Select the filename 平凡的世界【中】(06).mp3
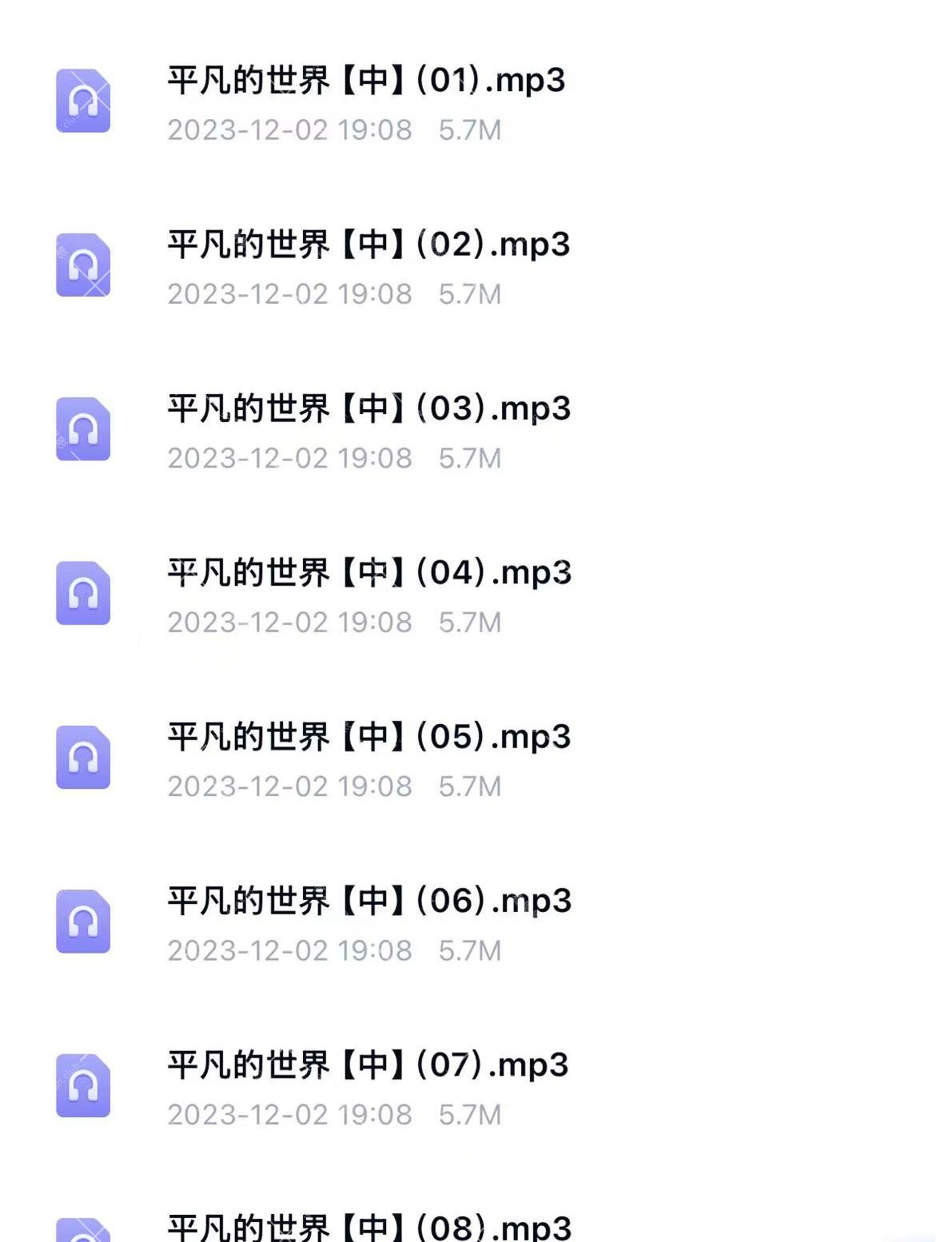This screenshot has height=1242, width=952. [368, 902]
